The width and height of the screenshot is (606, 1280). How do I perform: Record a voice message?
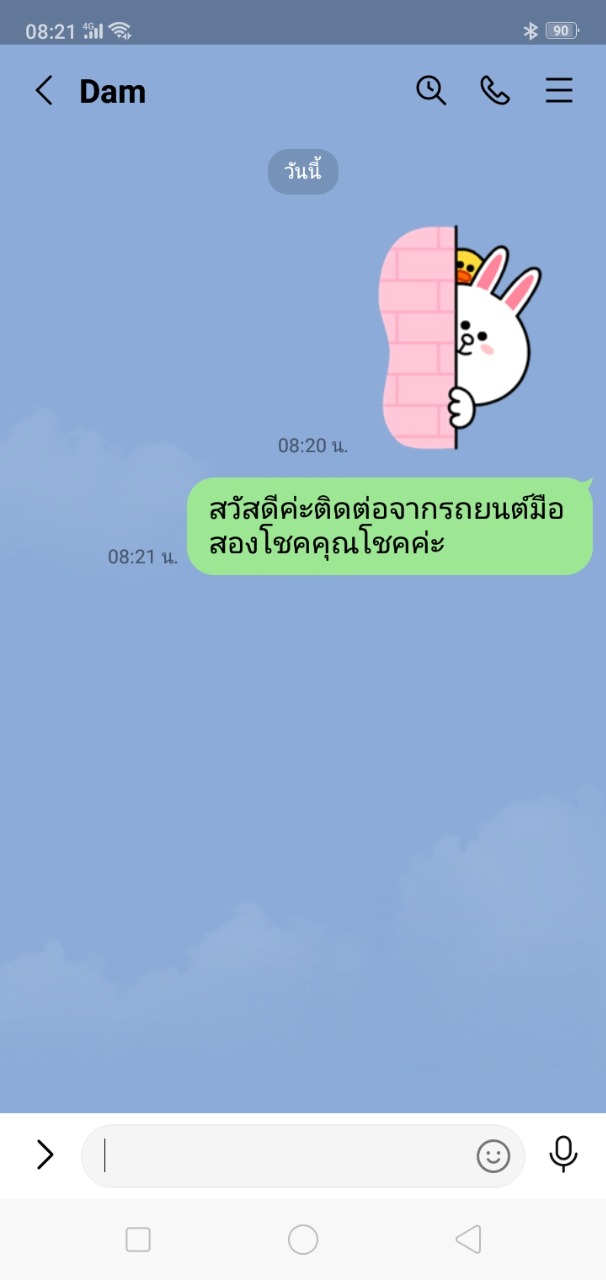[563, 1155]
